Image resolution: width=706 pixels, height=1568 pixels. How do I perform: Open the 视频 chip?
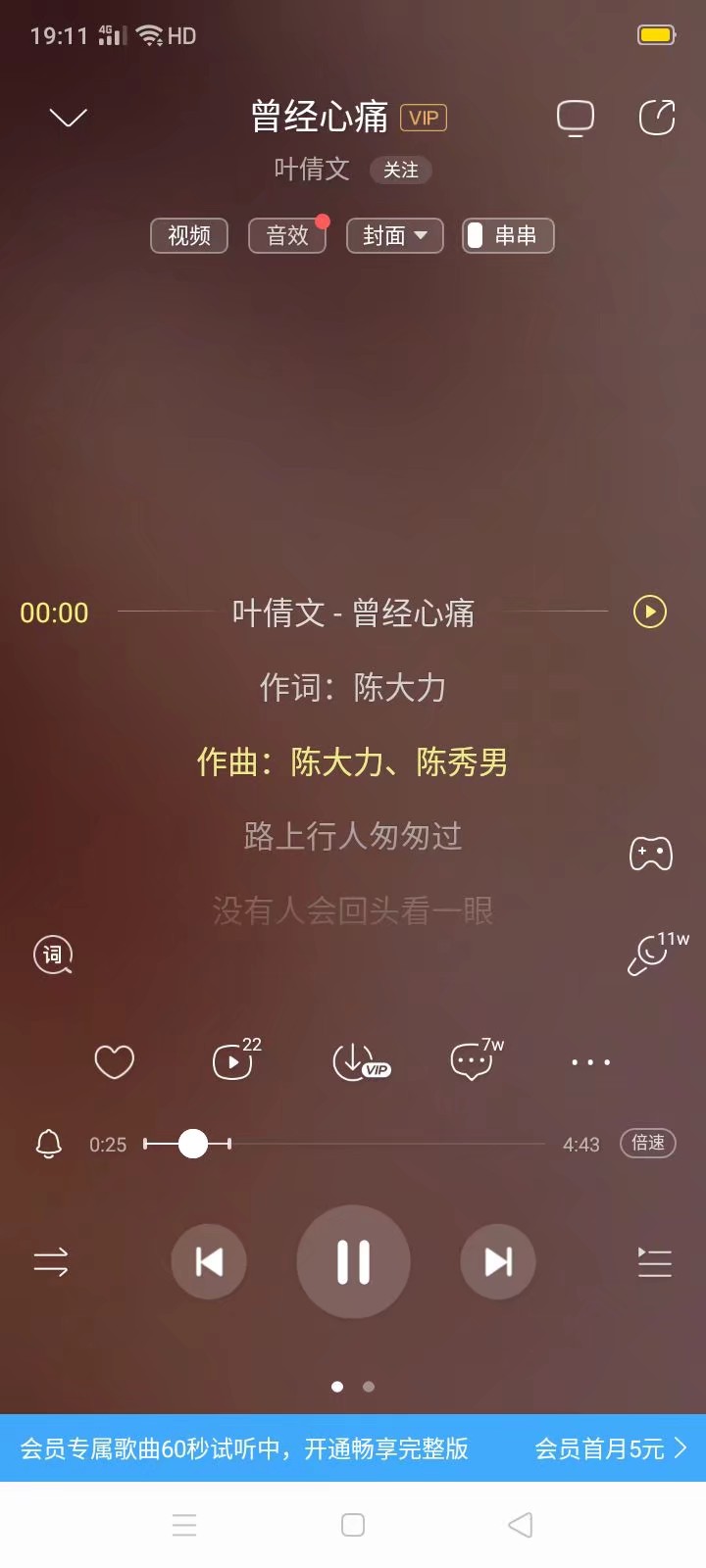tap(189, 236)
